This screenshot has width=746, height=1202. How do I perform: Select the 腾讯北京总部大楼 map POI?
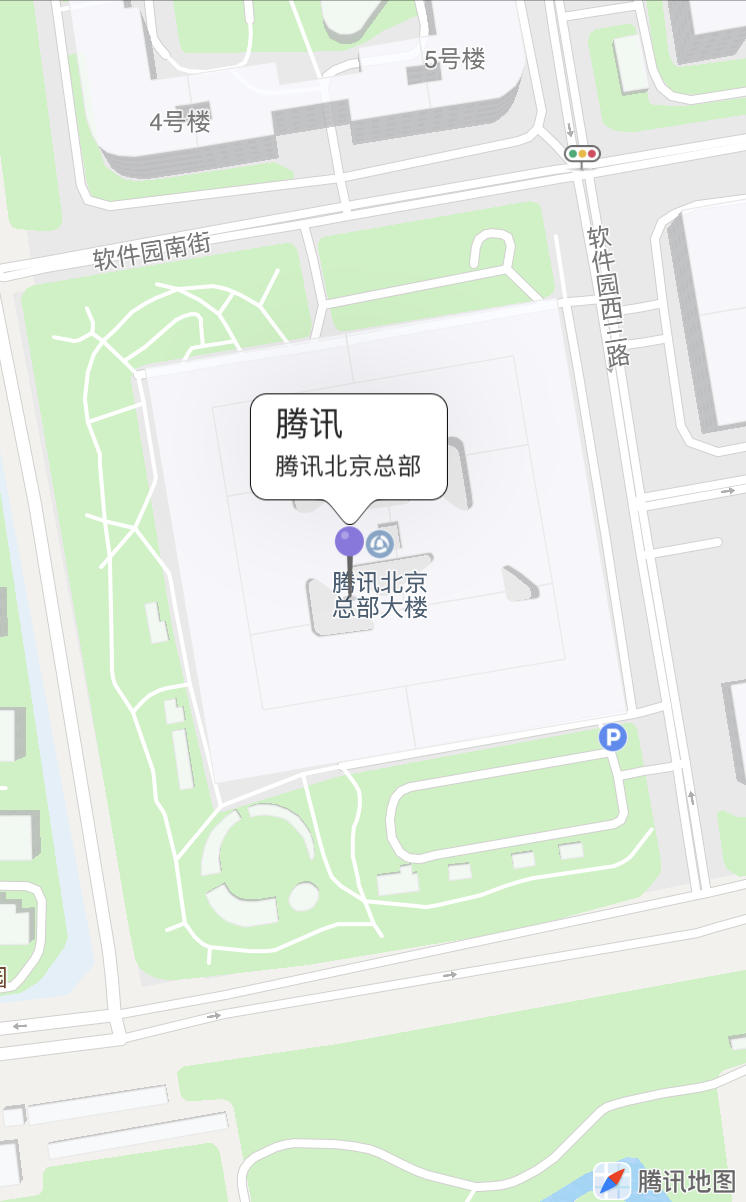(380, 594)
